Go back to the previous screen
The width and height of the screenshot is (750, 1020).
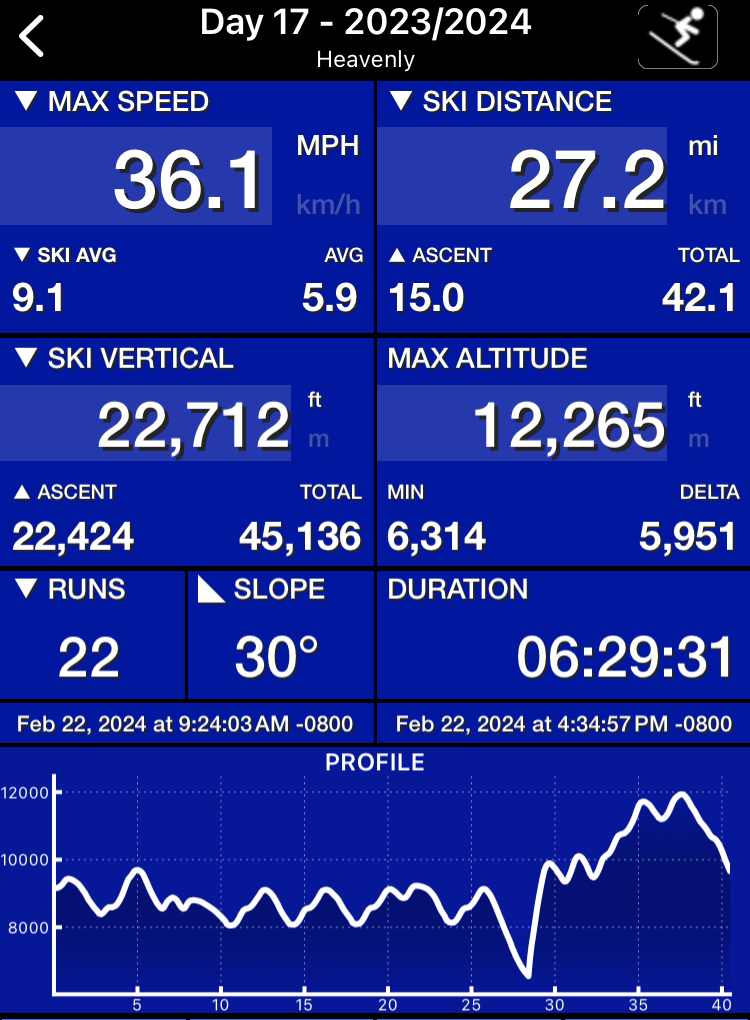pyautogui.click(x=33, y=37)
